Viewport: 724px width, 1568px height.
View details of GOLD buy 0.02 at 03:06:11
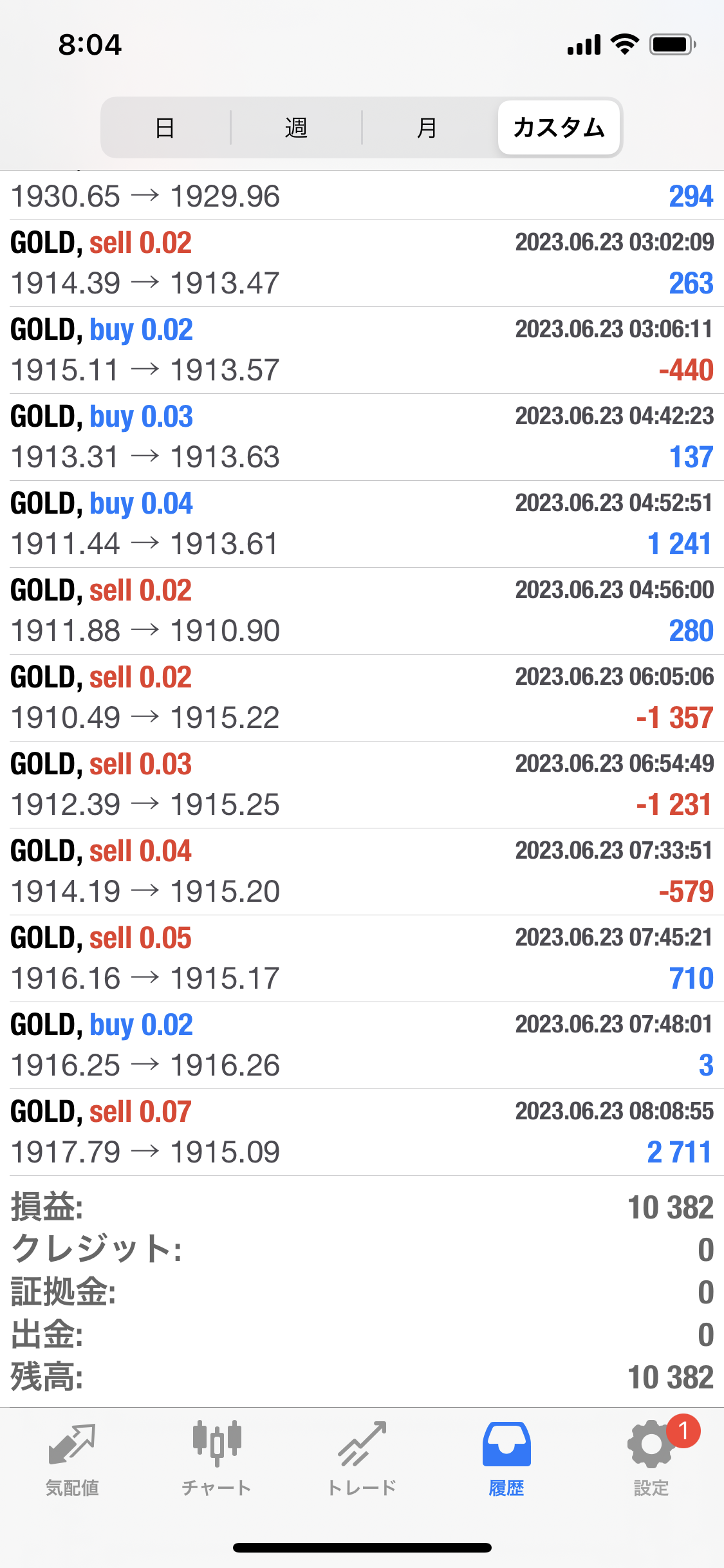tap(362, 350)
